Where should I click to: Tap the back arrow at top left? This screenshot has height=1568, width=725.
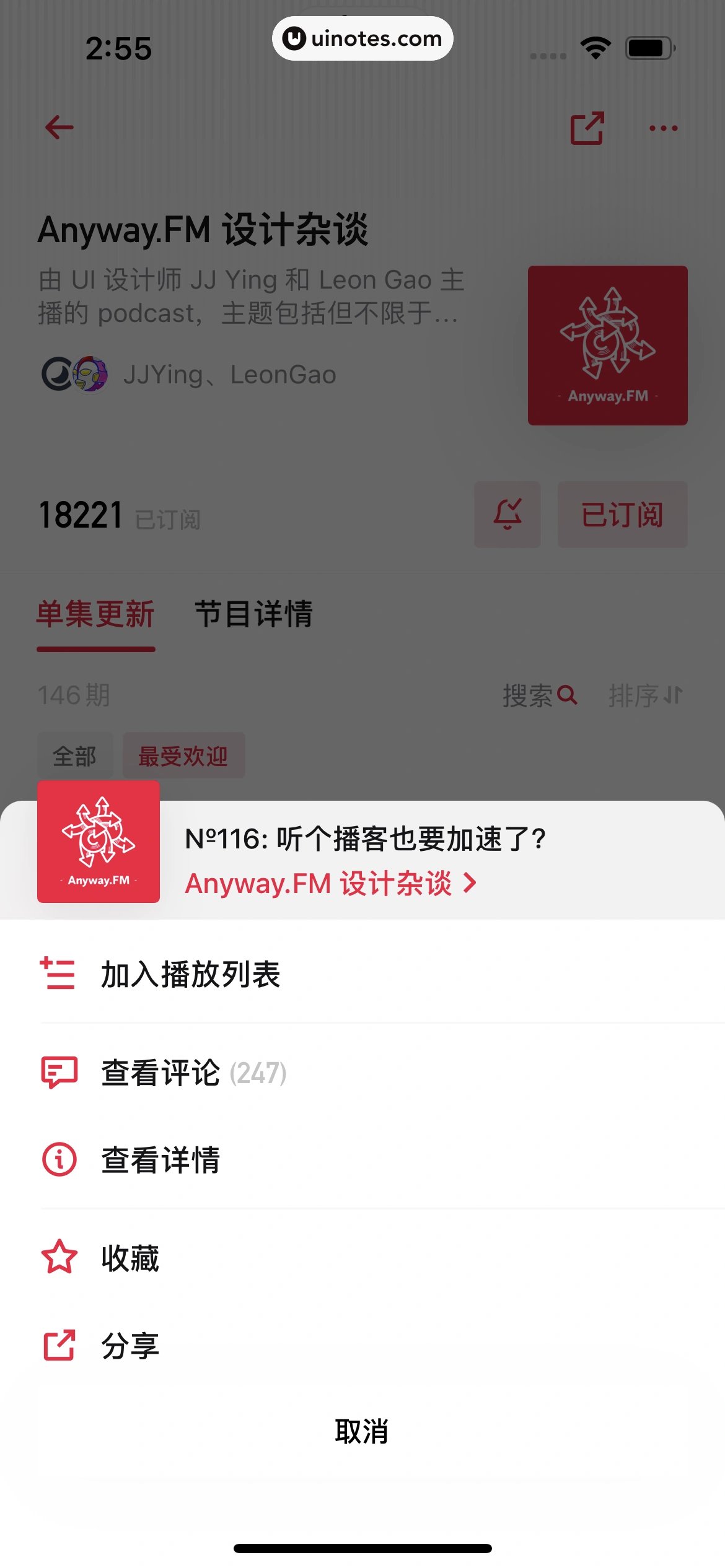point(58,128)
